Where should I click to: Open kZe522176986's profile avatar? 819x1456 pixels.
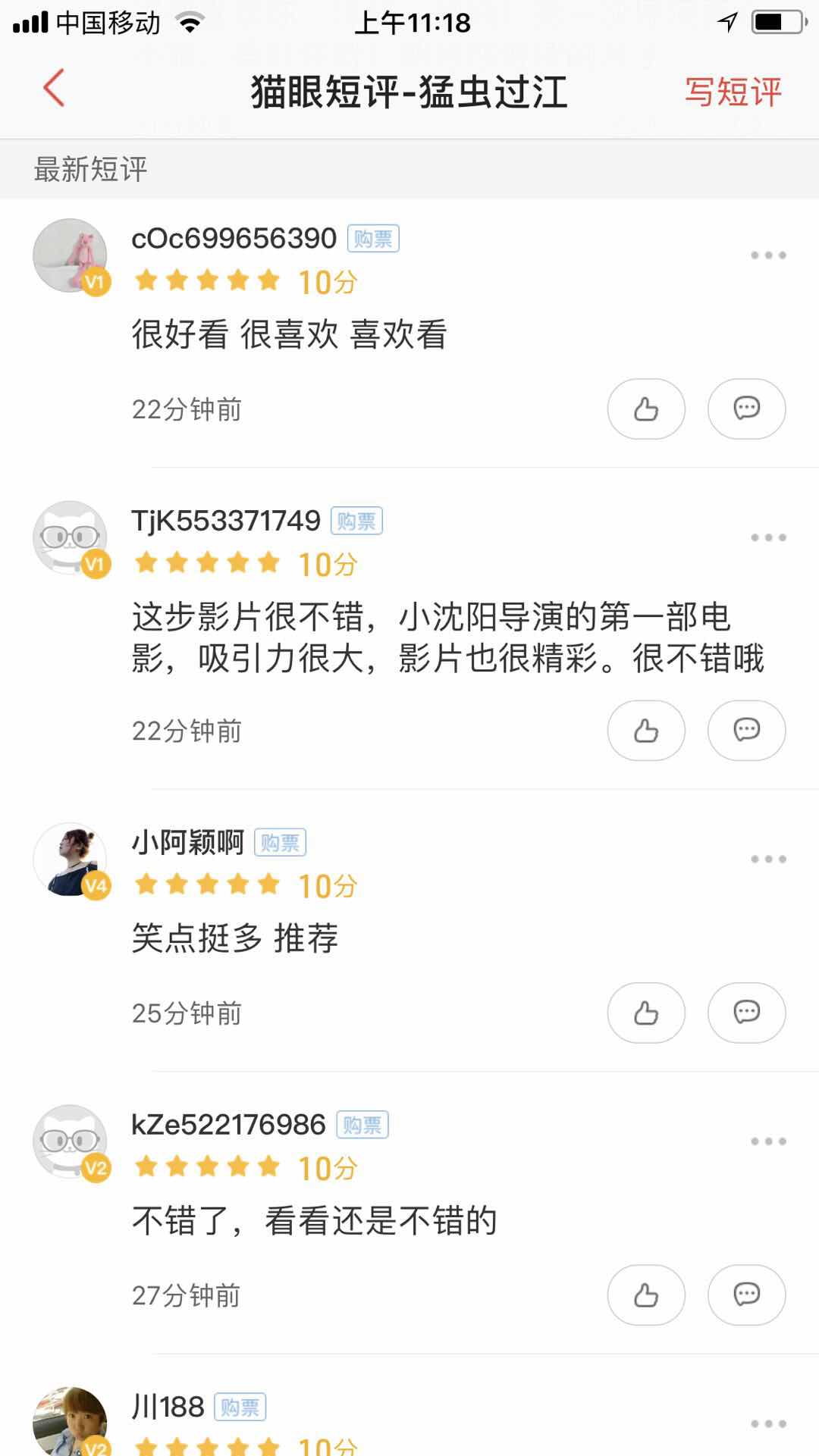tap(70, 1141)
